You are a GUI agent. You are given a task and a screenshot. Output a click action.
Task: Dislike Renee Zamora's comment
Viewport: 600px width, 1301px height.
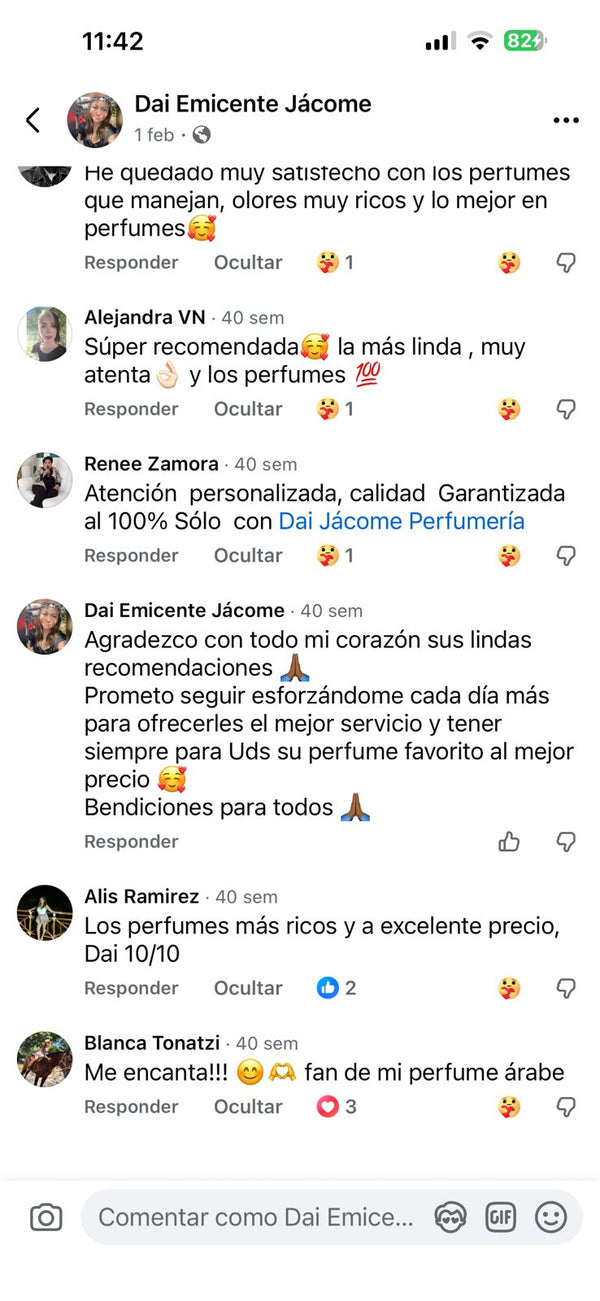point(566,555)
